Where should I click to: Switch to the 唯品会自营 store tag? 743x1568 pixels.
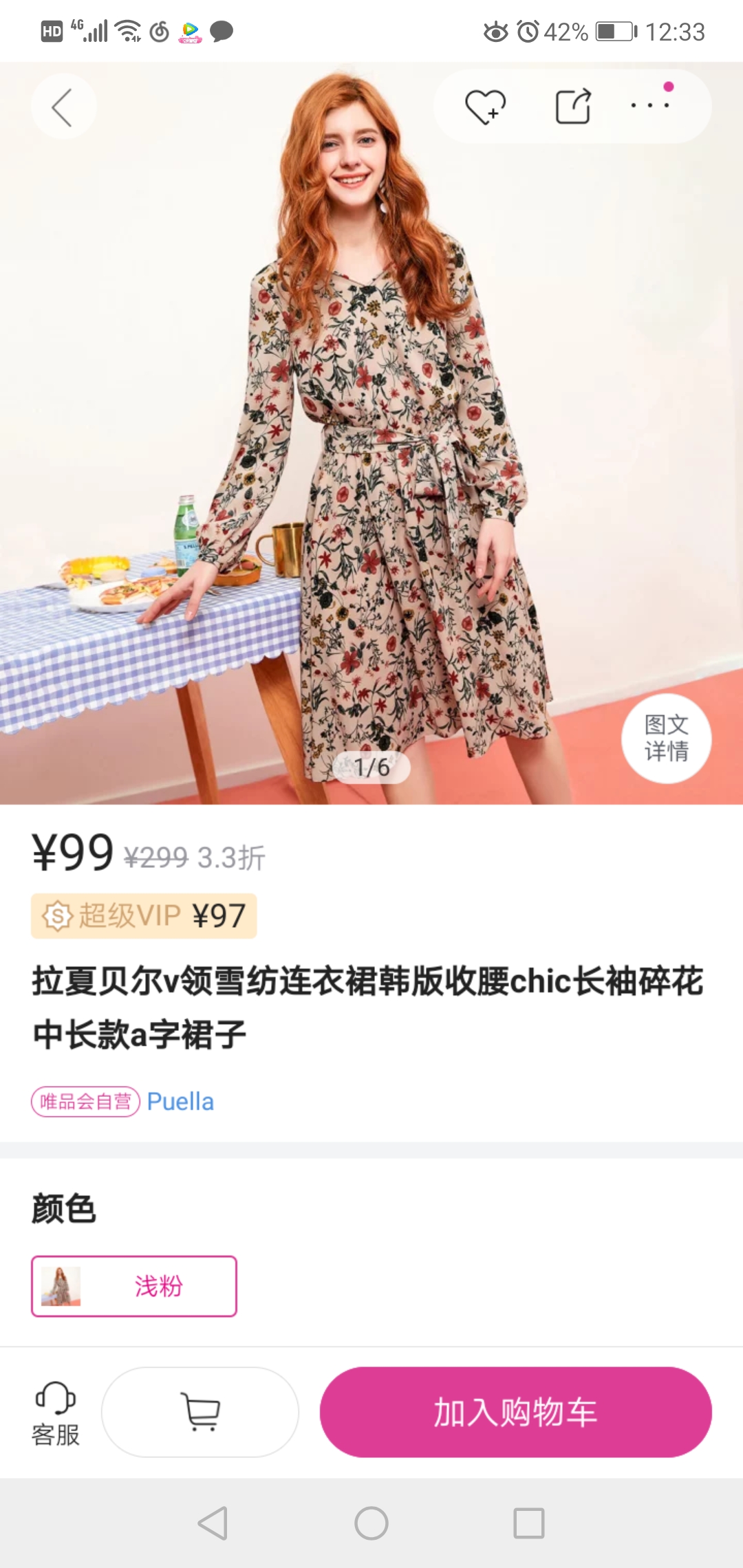(85, 1101)
